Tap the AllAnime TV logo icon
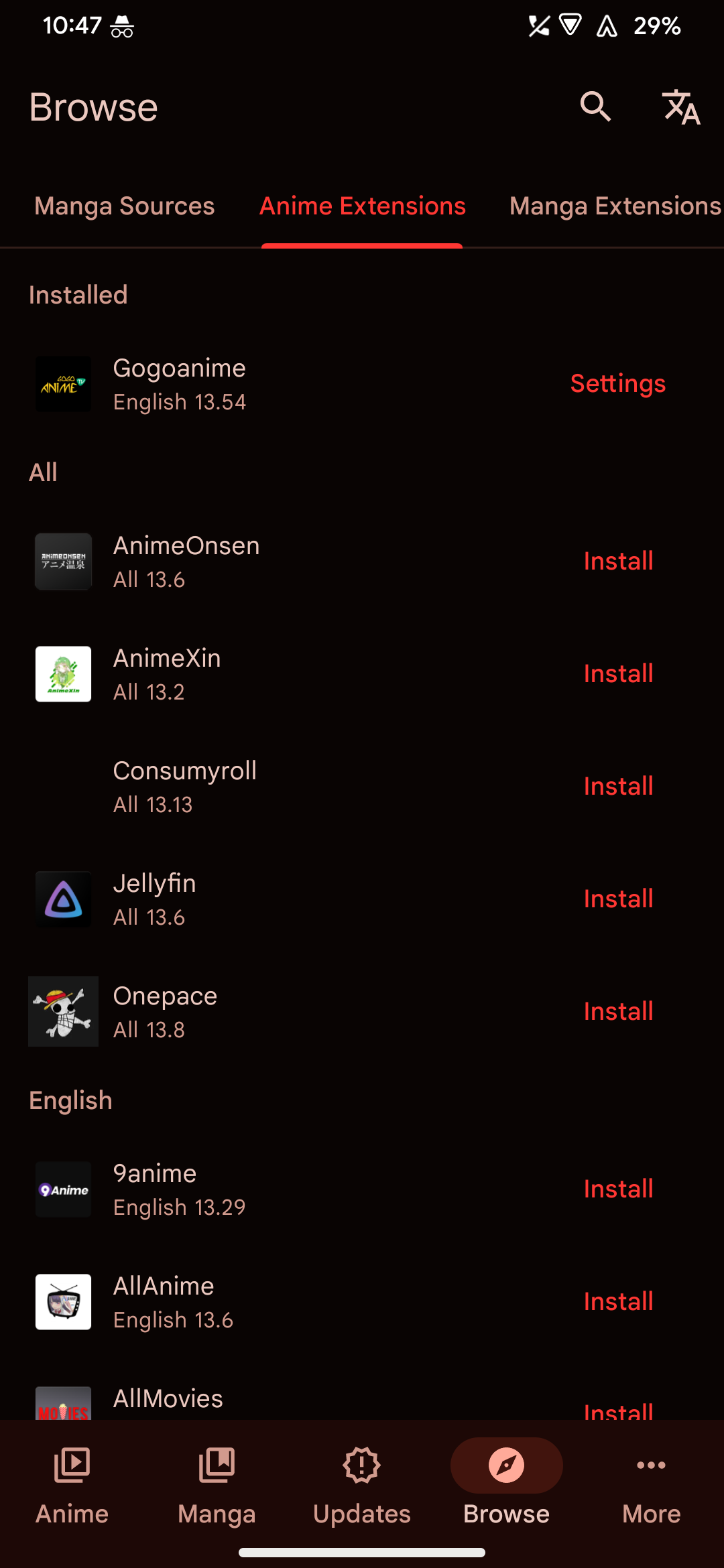 (x=63, y=1302)
